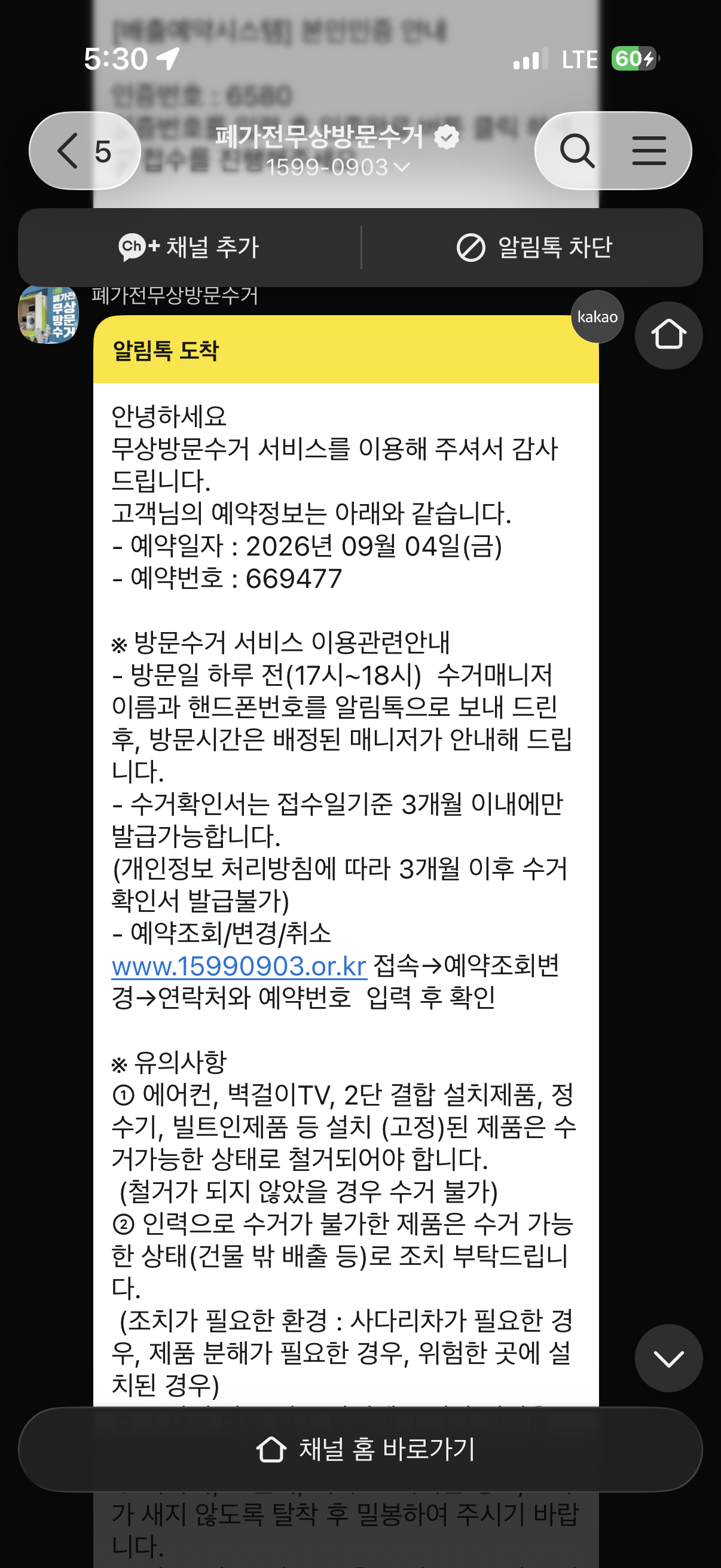Image resolution: width=721 pixels, height=1568 pixels.
Task: Open the hamburger menu
Action: pyautogui.click(x=649, y=150)
